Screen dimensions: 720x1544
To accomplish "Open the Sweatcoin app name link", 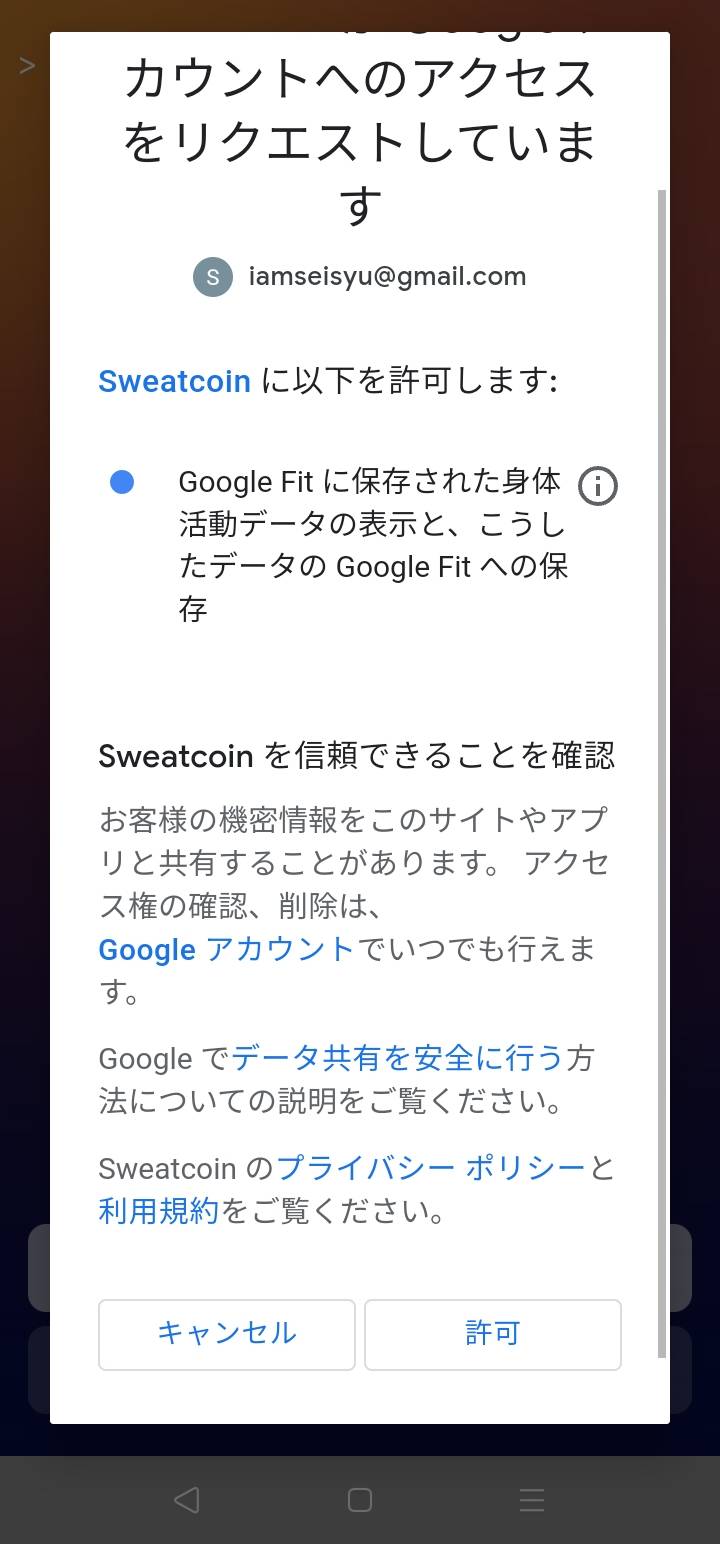I will click(x=174, y=381).
